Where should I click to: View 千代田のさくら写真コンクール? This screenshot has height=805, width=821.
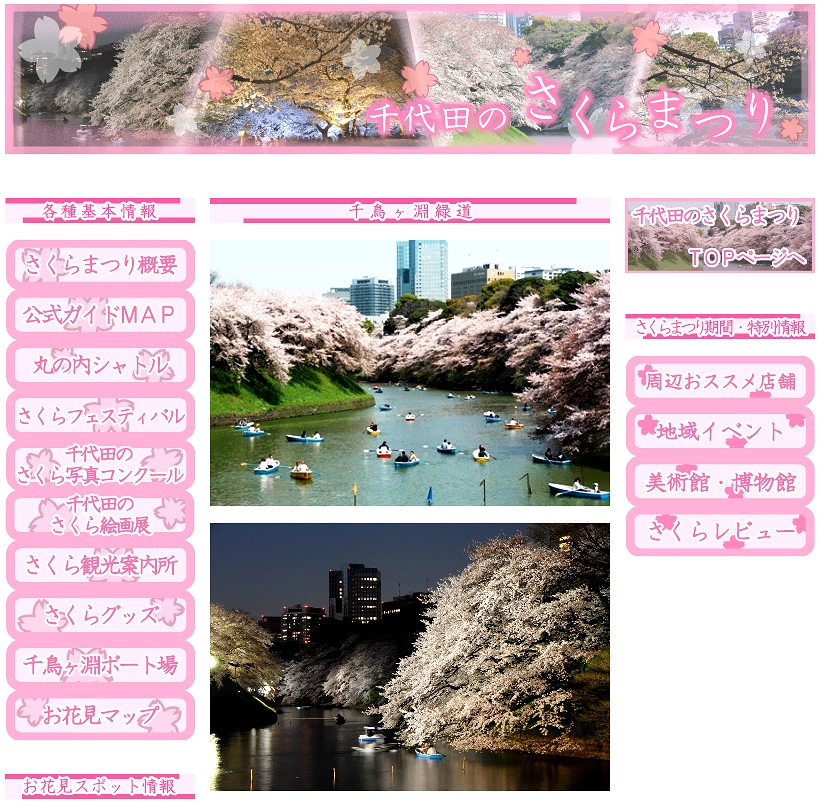(100, 465)
